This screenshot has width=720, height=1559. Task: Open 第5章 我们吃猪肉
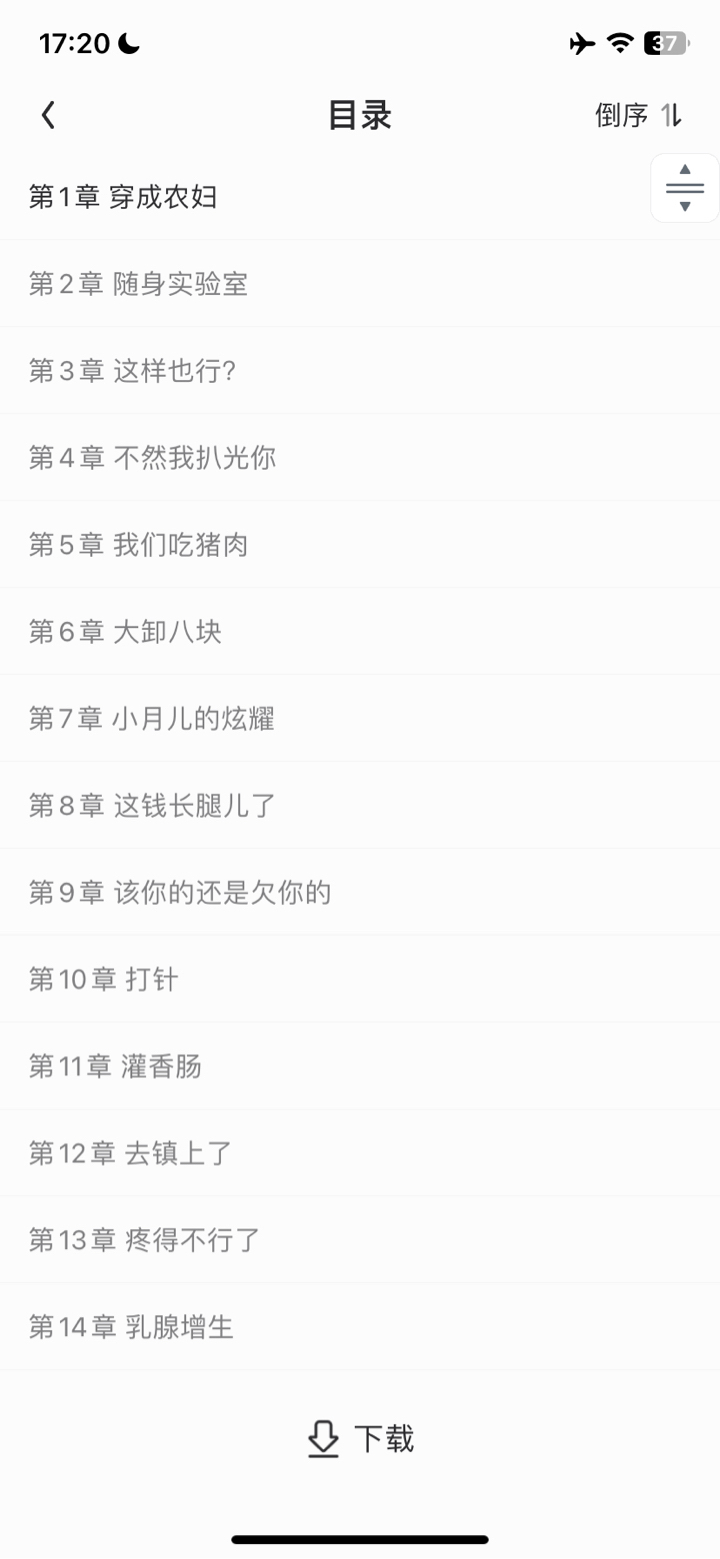(138, 545)
